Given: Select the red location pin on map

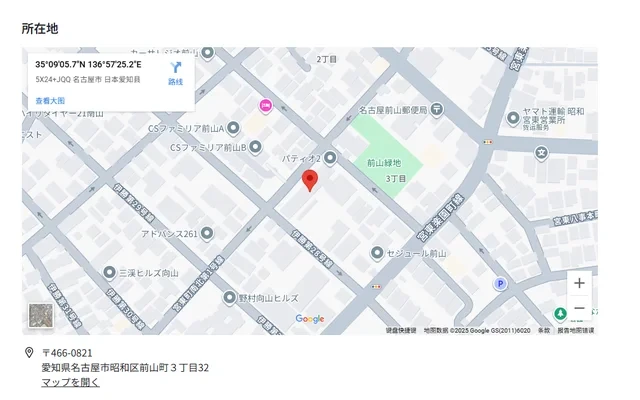Looking at the screenshot, I should click(310, 180).
